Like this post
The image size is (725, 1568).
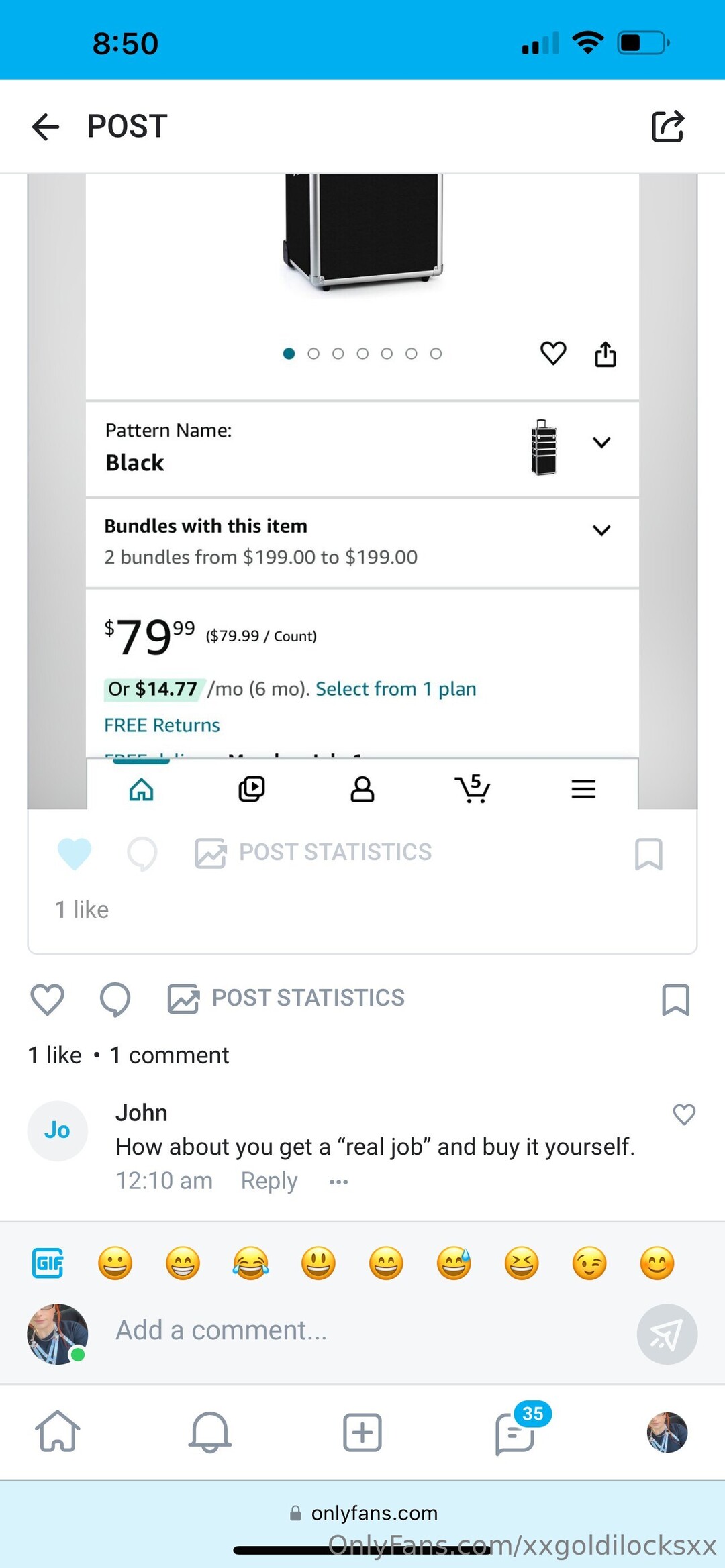click(48, 999)
